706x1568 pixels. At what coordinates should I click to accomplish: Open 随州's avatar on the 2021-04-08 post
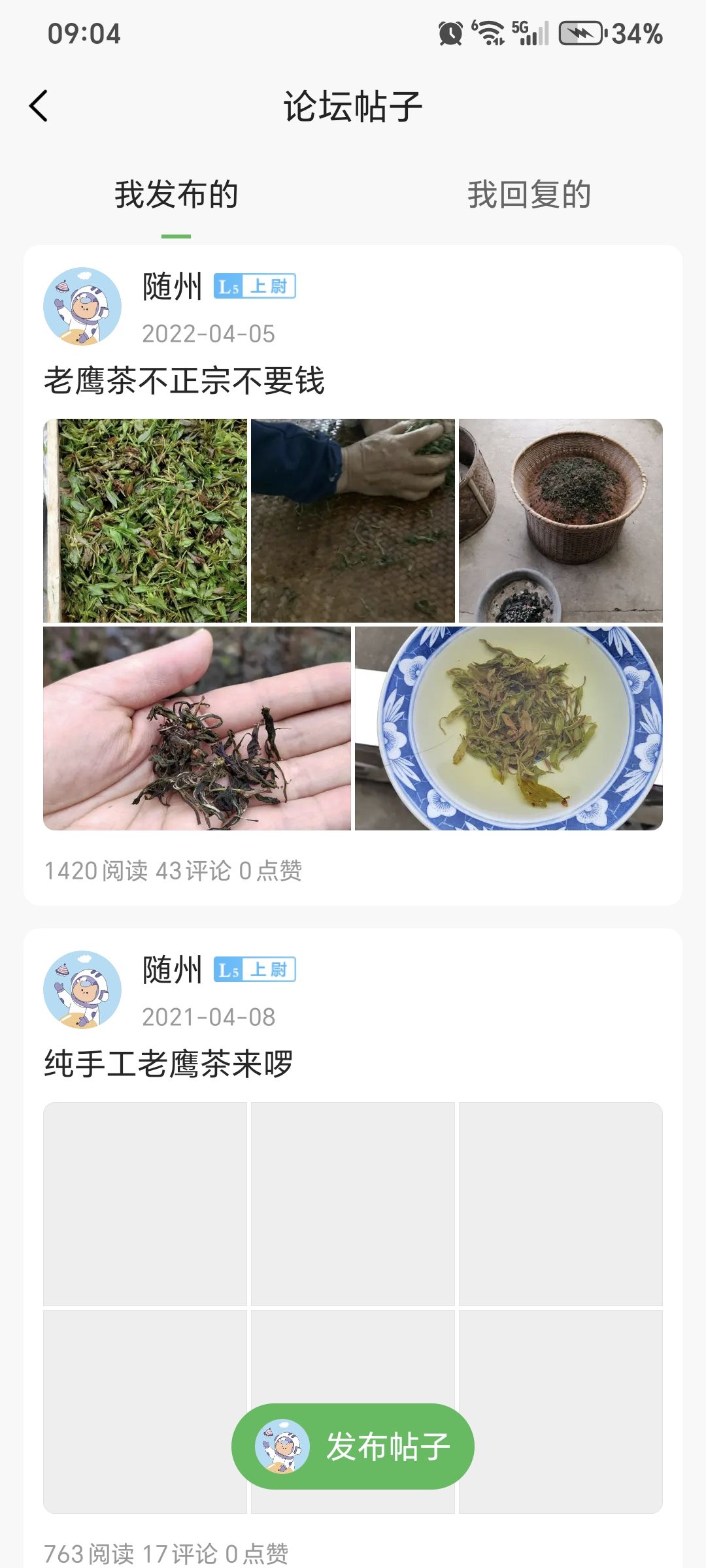click(x=82, y=989)
